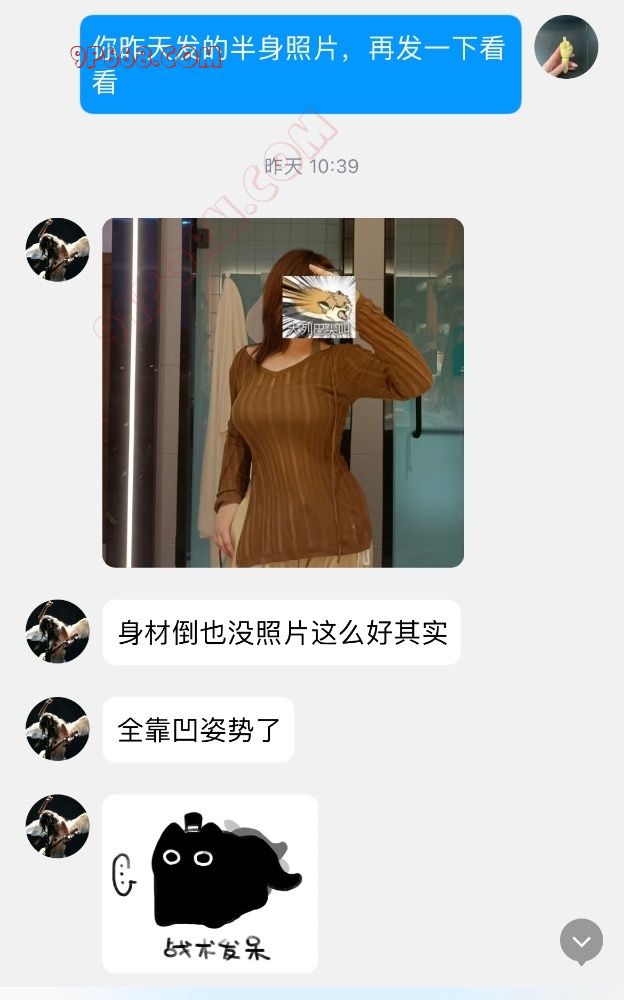624x1000 pixels.
Task: Open the photo sent in the chat
Action: click(283, 392)
